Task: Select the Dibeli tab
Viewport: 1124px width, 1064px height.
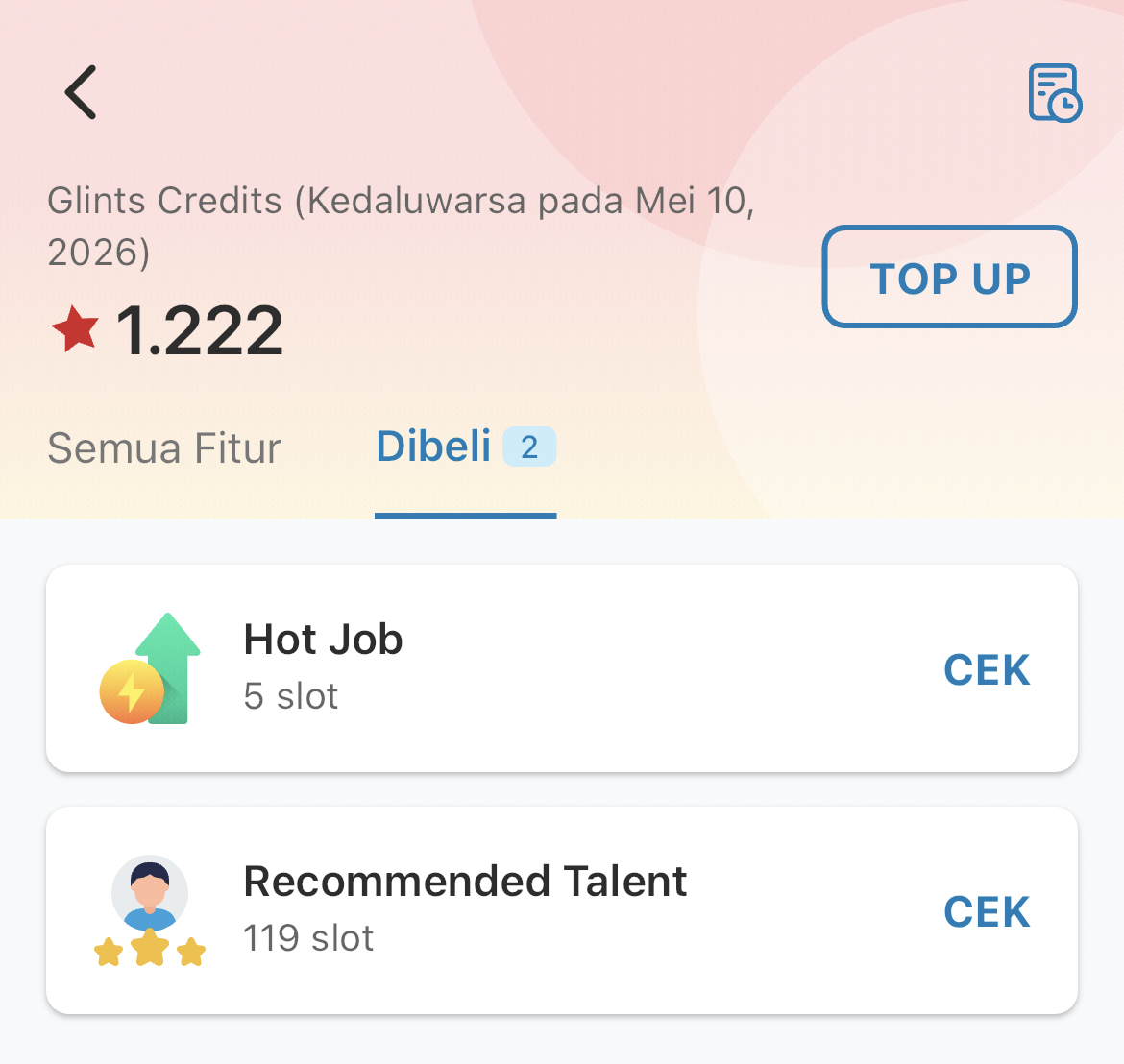Action: [465, 447]
